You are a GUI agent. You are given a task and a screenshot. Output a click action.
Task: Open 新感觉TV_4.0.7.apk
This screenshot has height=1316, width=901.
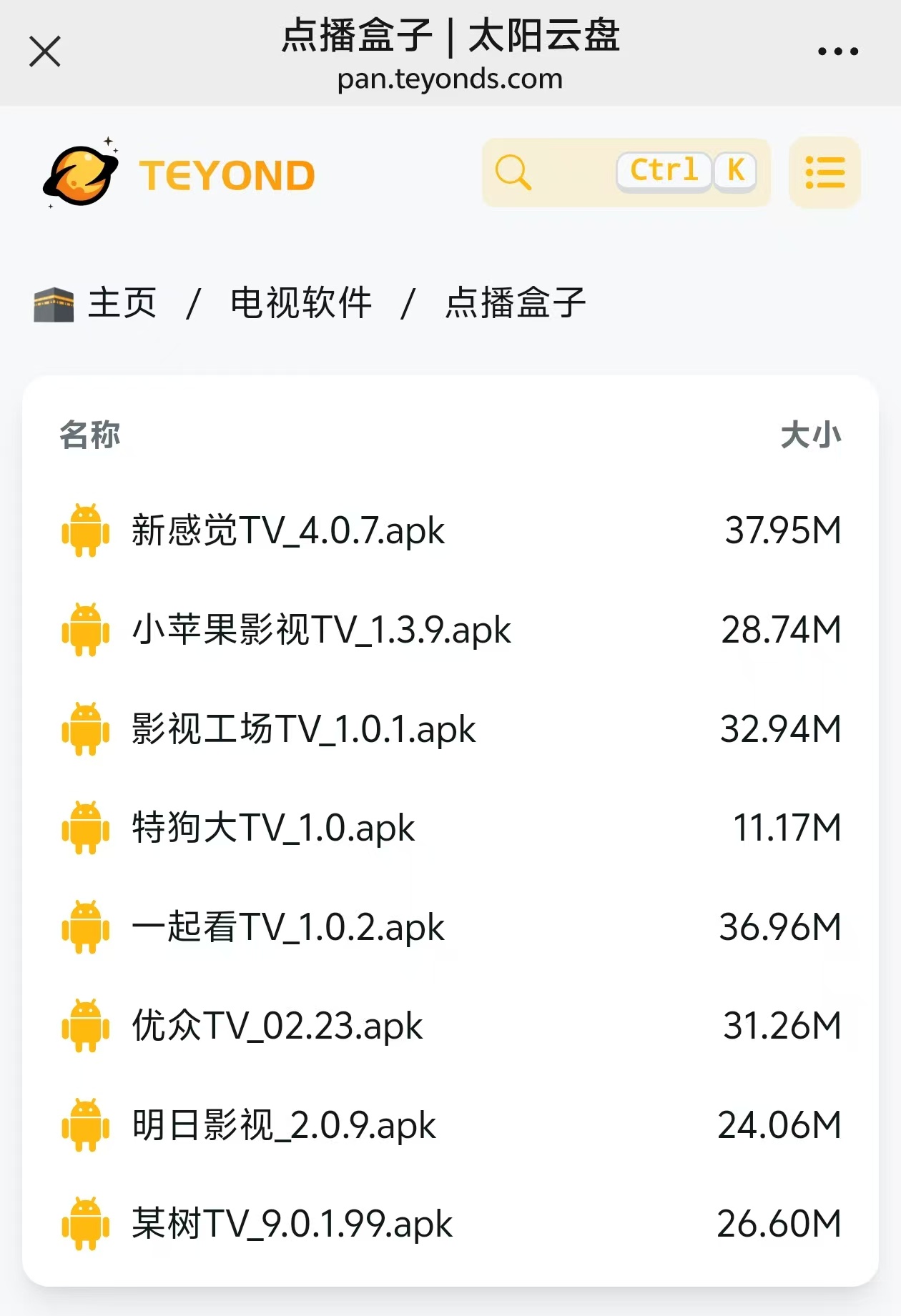click(287, 530)
